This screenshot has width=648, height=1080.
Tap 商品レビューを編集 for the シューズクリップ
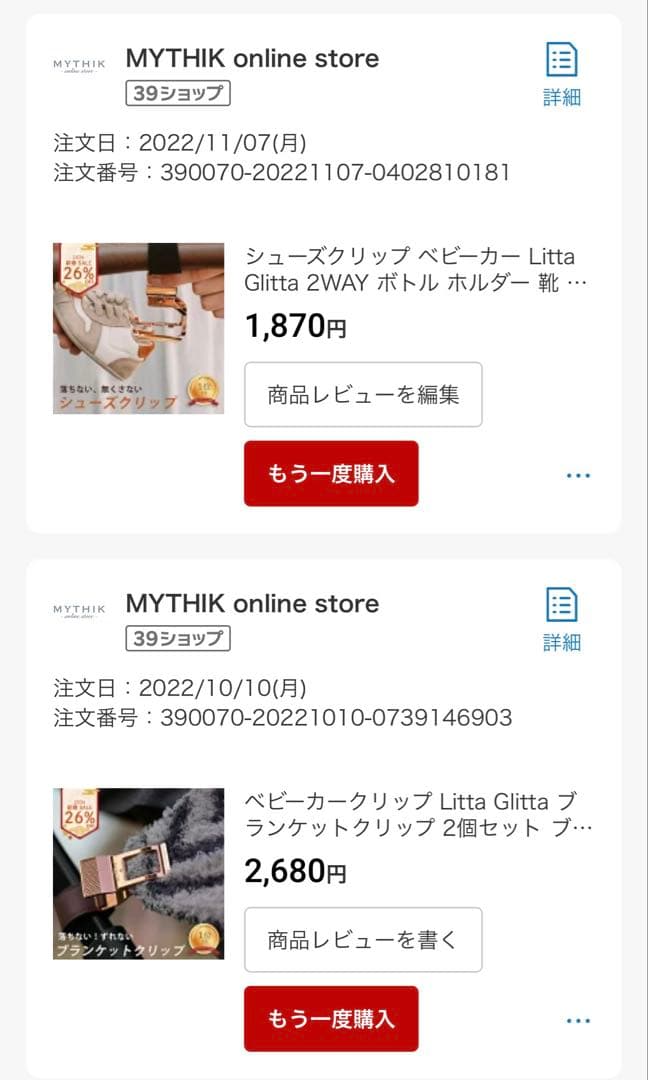coord(363,394)
